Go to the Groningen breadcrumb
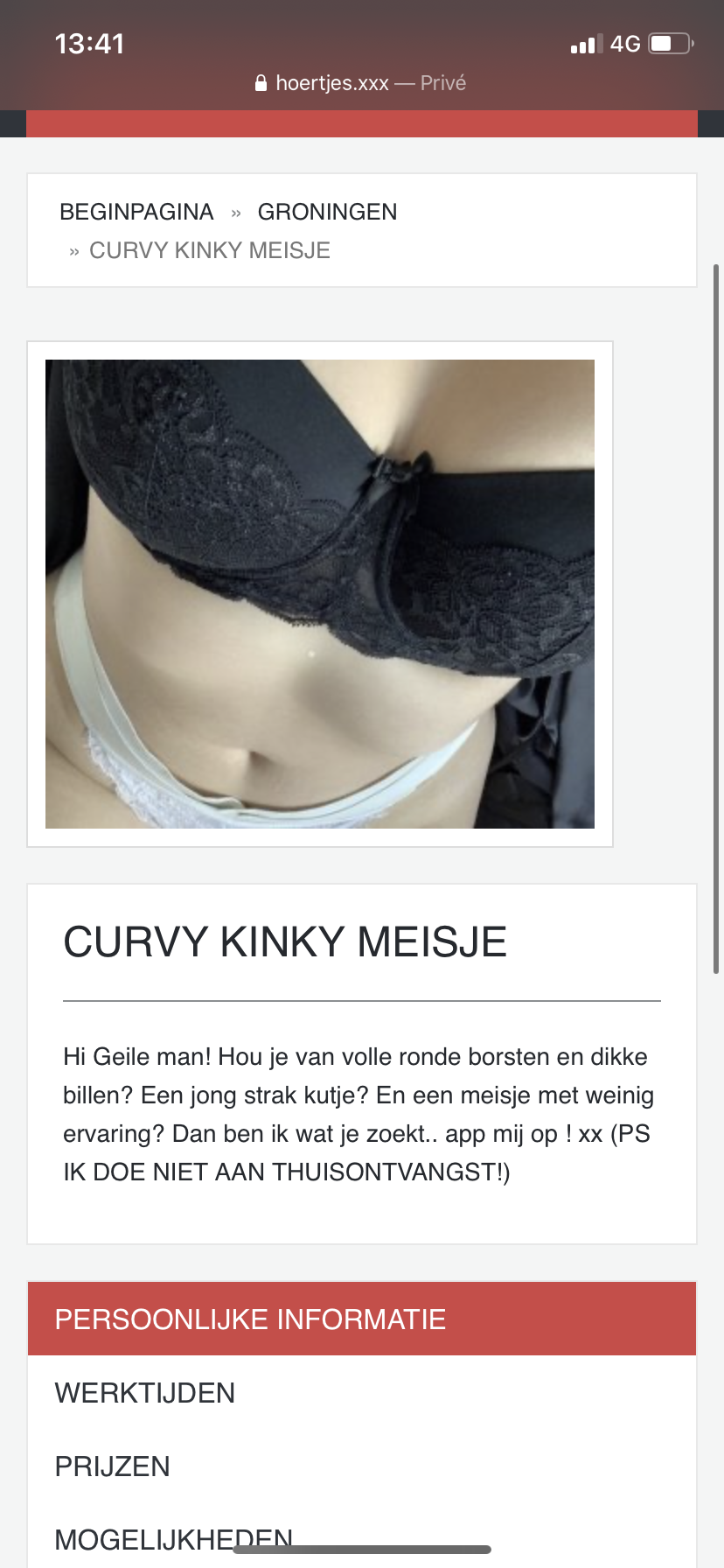This screenshot has width=724, height=1568. tap(327, 212)
